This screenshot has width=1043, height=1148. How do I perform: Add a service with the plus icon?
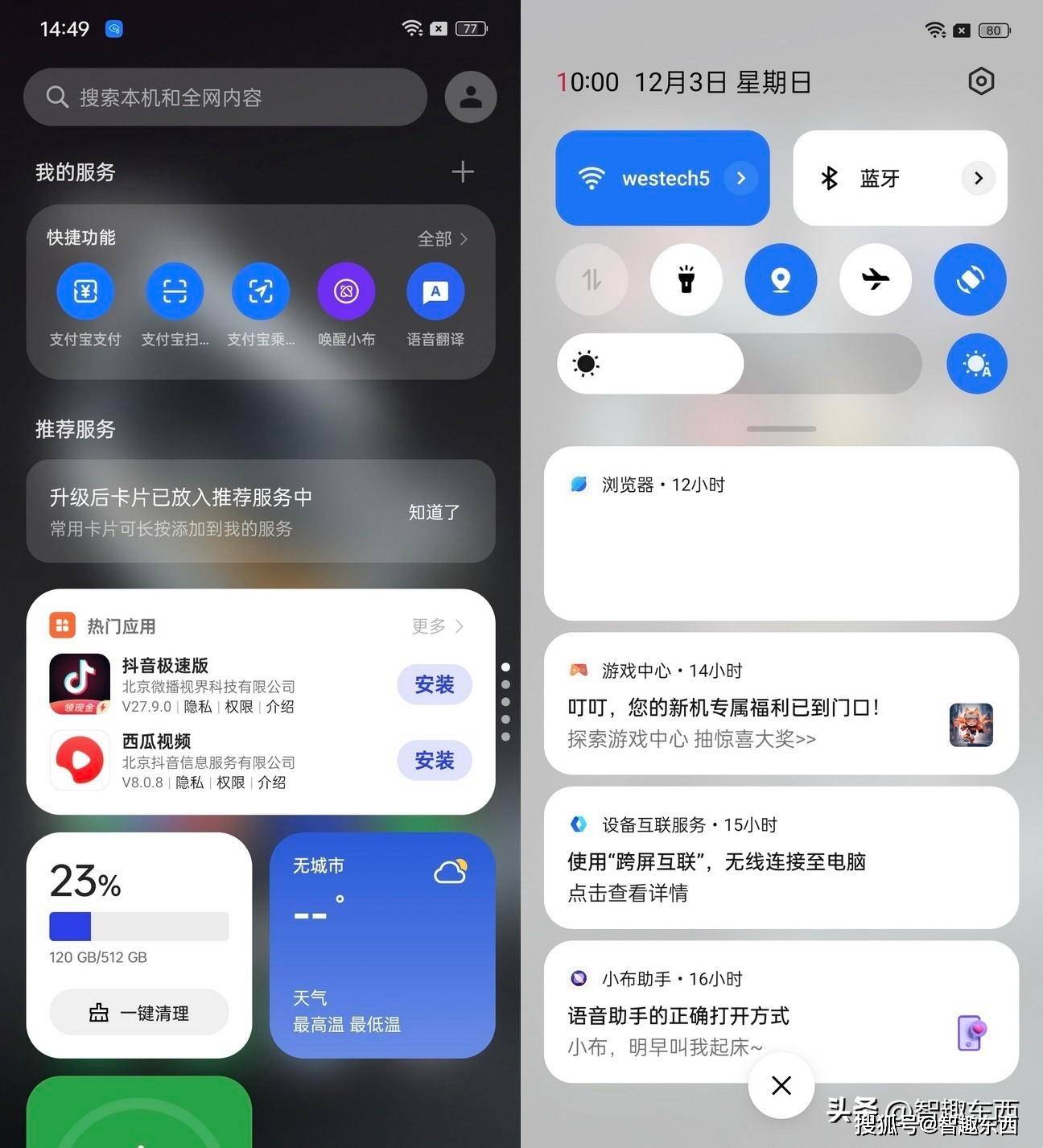tap(463, 171)
